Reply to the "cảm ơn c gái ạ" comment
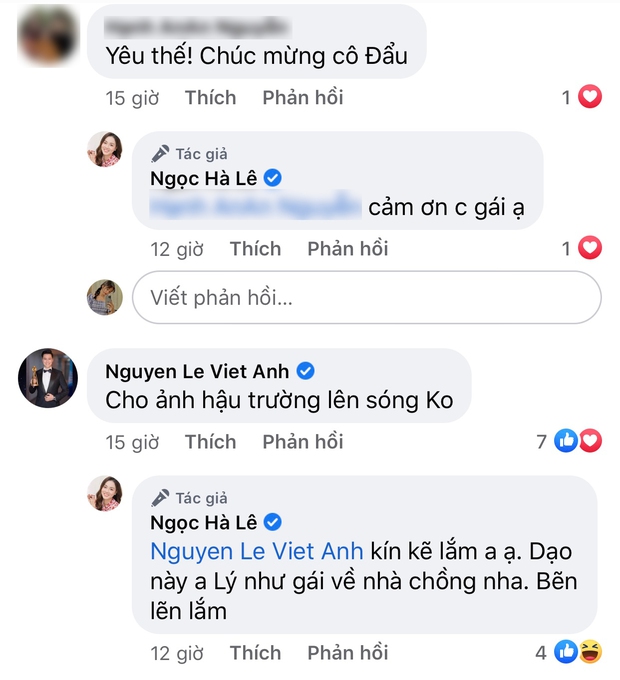 coord(347,249)
